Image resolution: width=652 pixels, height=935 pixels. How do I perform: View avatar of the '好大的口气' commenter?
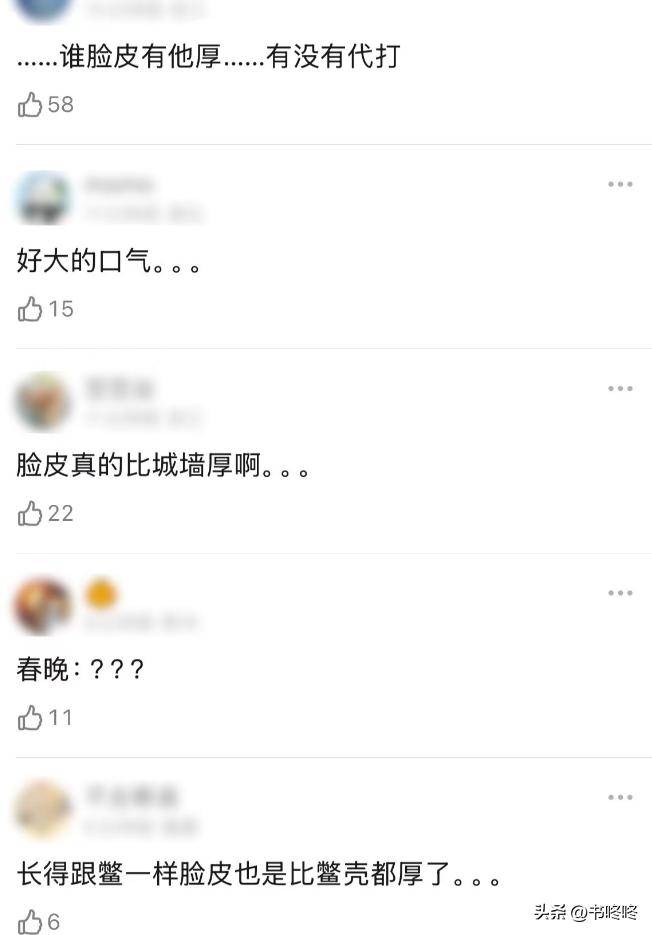[44, 198]
